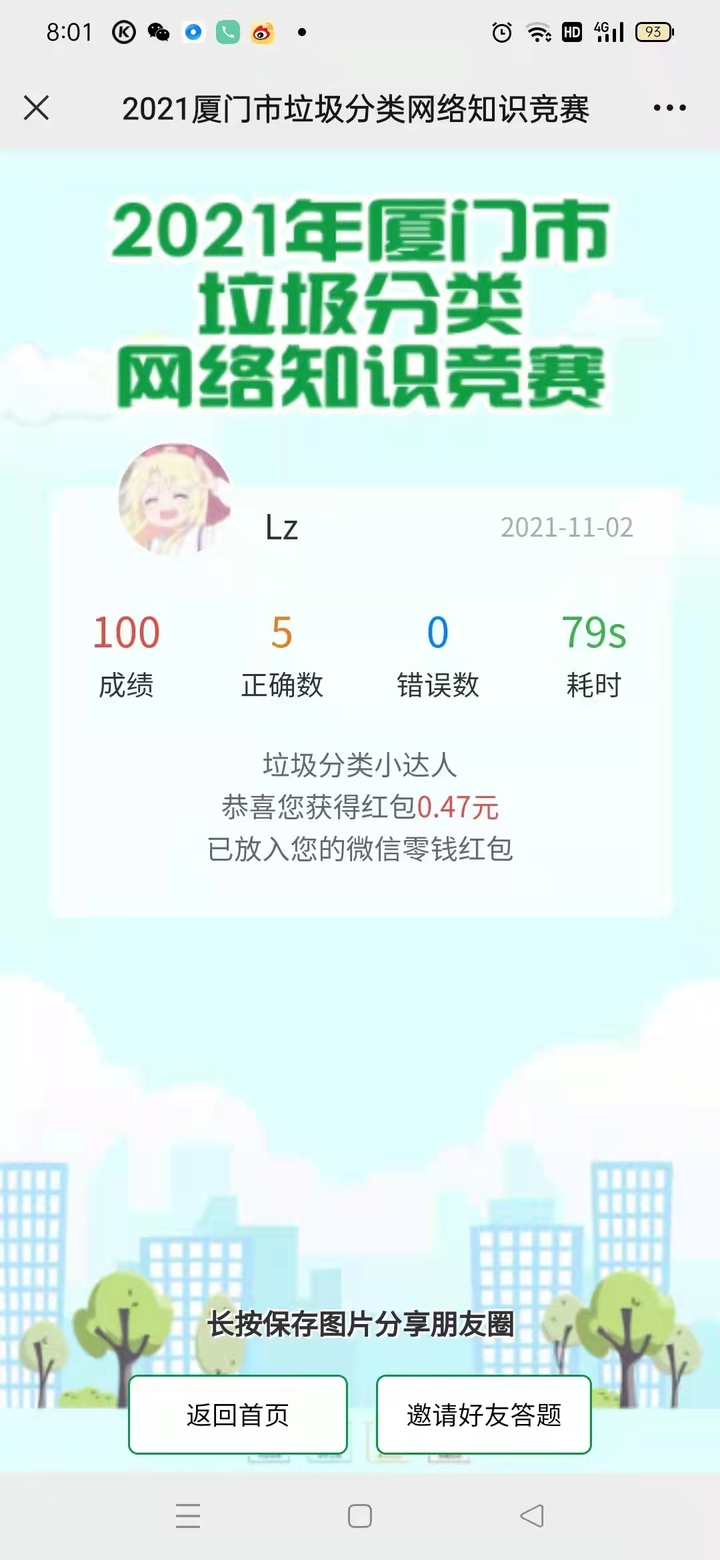Invite friends via 邀请好友答题
Viewport: 720px width, 1560px height.
(484, 1414)
